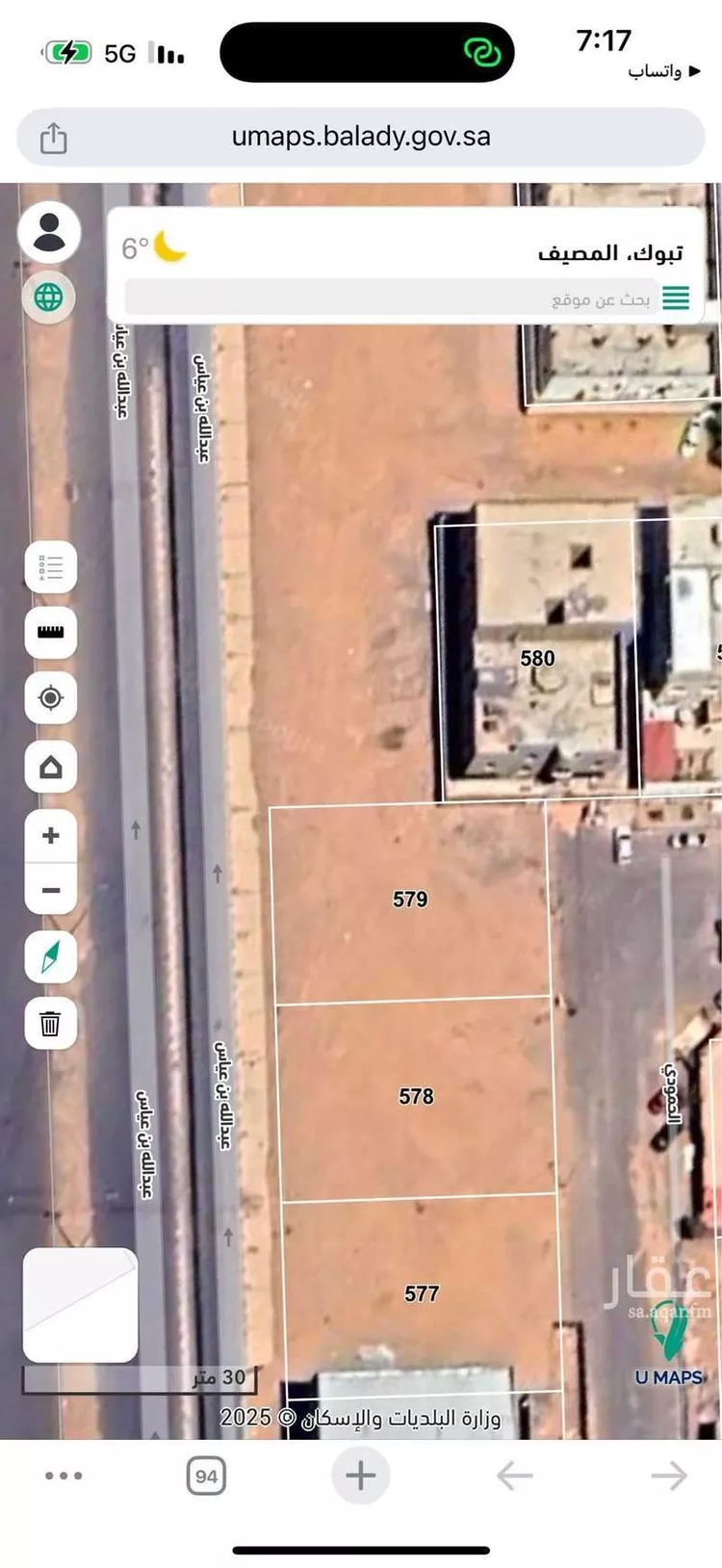
Task: View the 94 open browser tabs
Action: pyautogui.click(x=206, y=1476)
